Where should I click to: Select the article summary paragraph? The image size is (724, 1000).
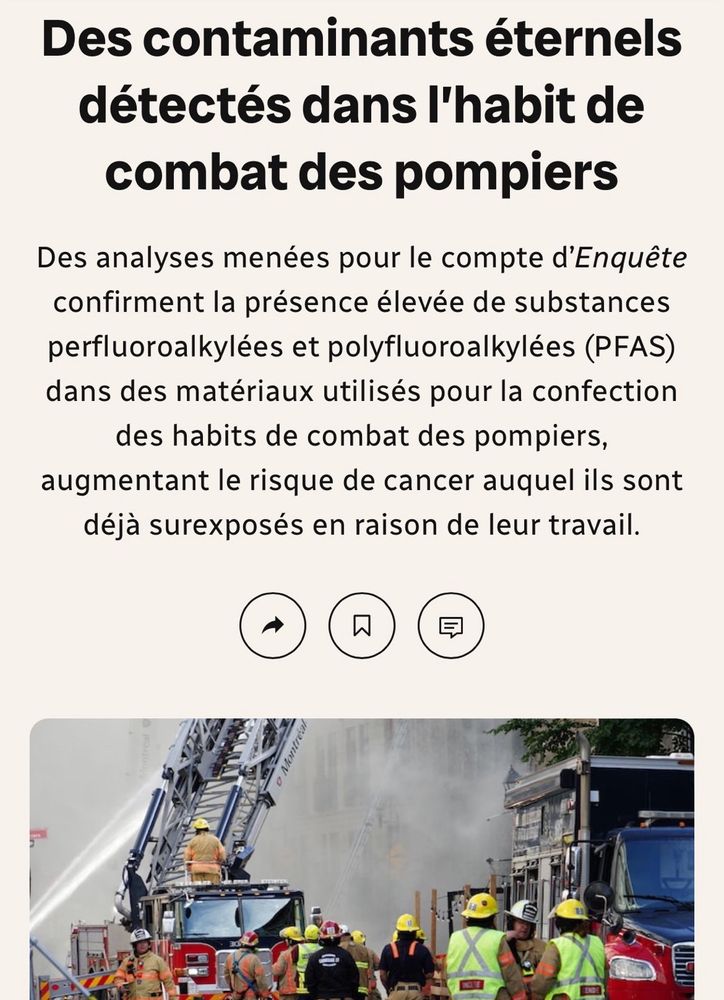[362, 390]
